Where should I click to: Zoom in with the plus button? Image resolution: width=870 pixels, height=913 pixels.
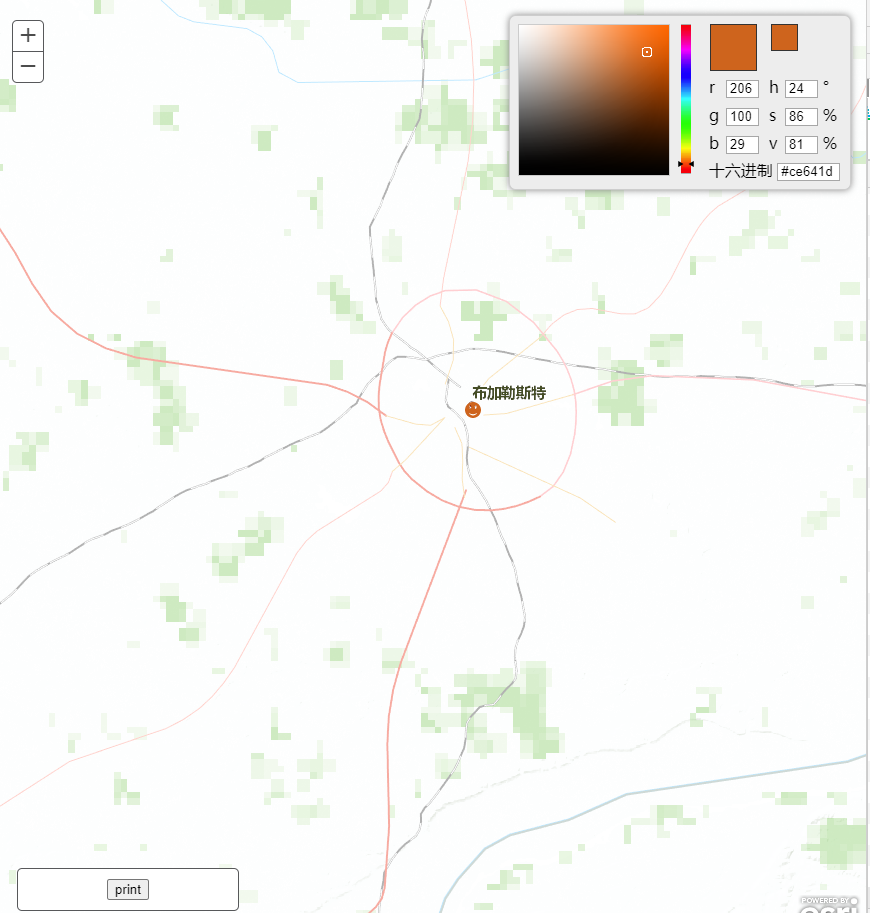(x=27, y=36)
